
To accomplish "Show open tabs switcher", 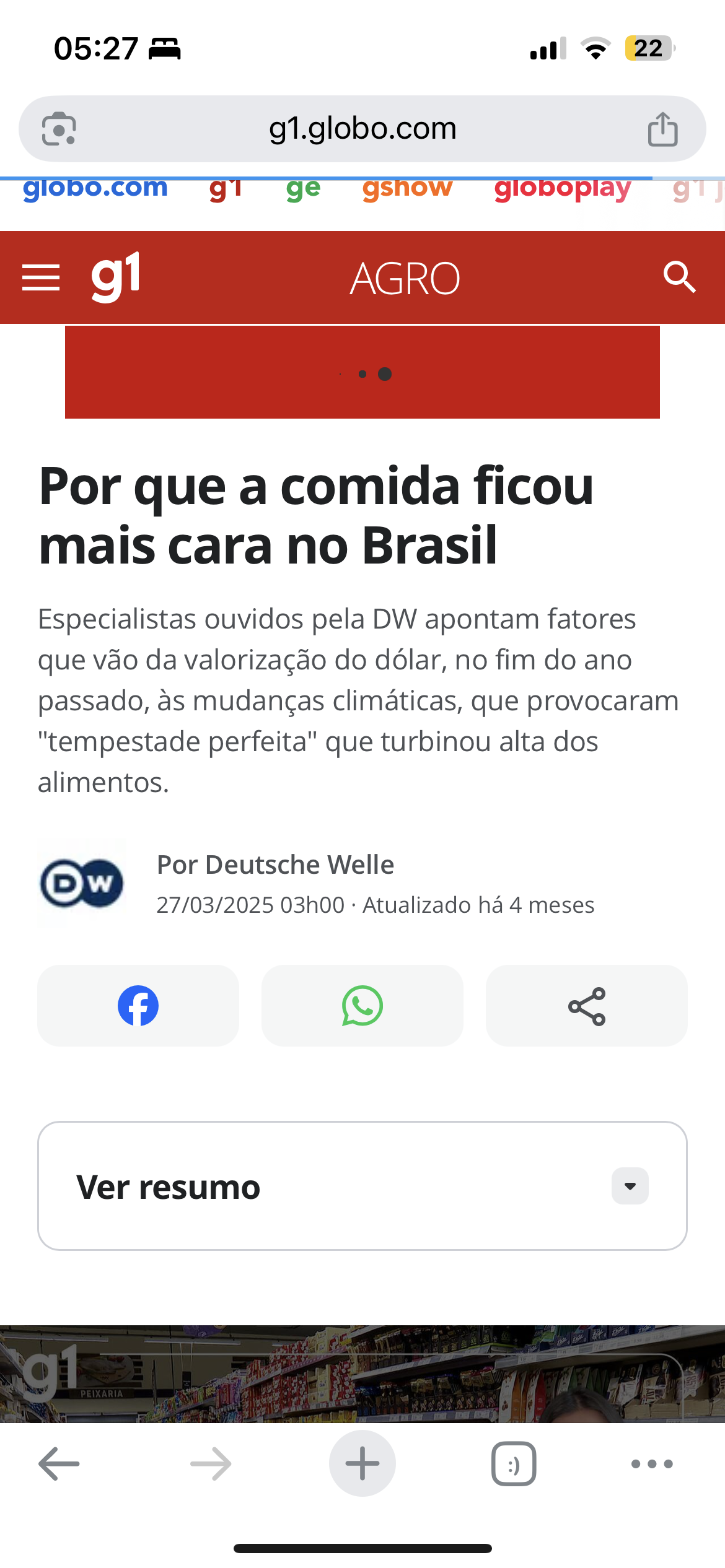I will point(514,1464).
